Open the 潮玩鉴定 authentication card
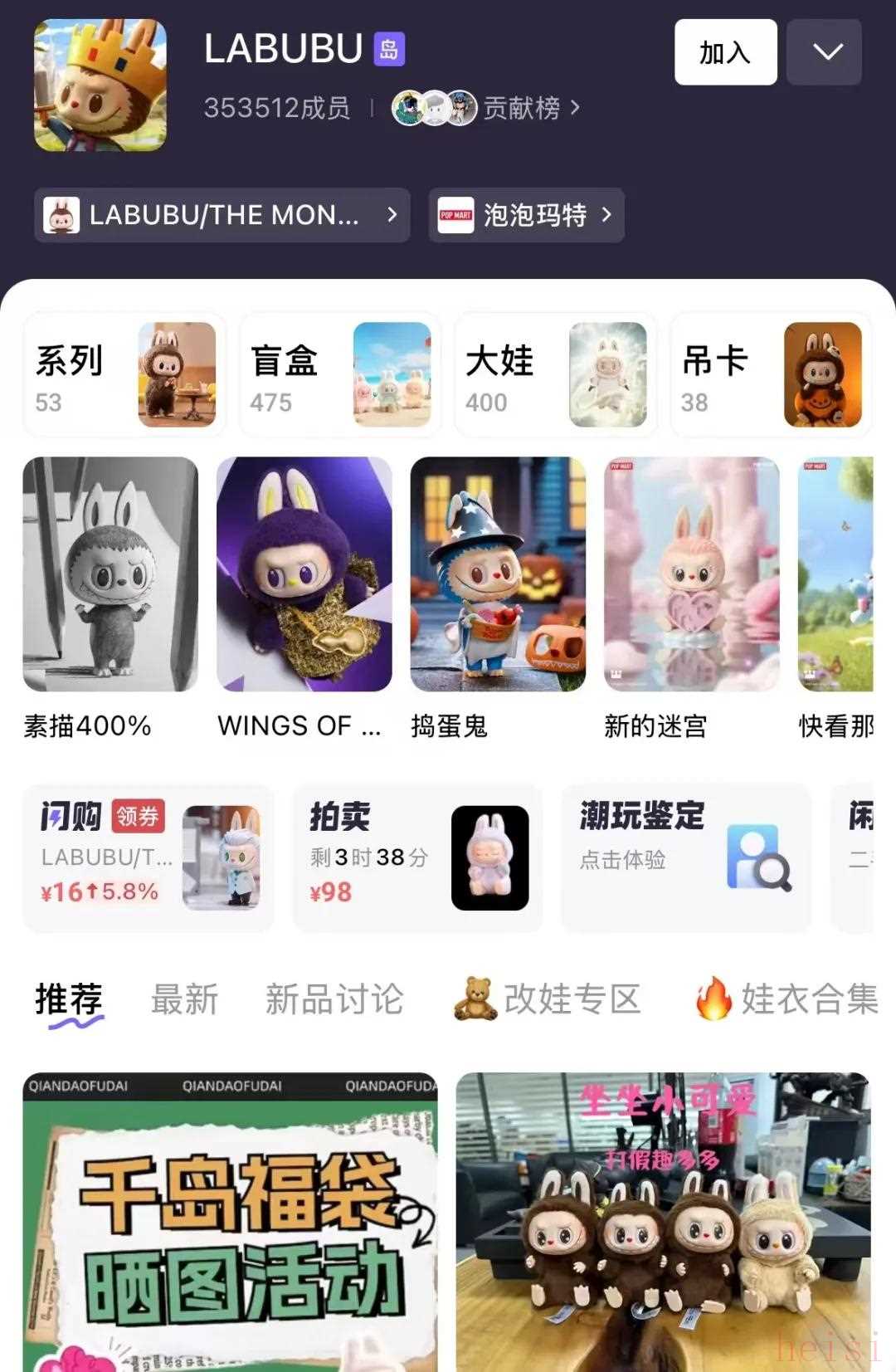Viewport: 896px width, 1372px height. click(685, 857)
